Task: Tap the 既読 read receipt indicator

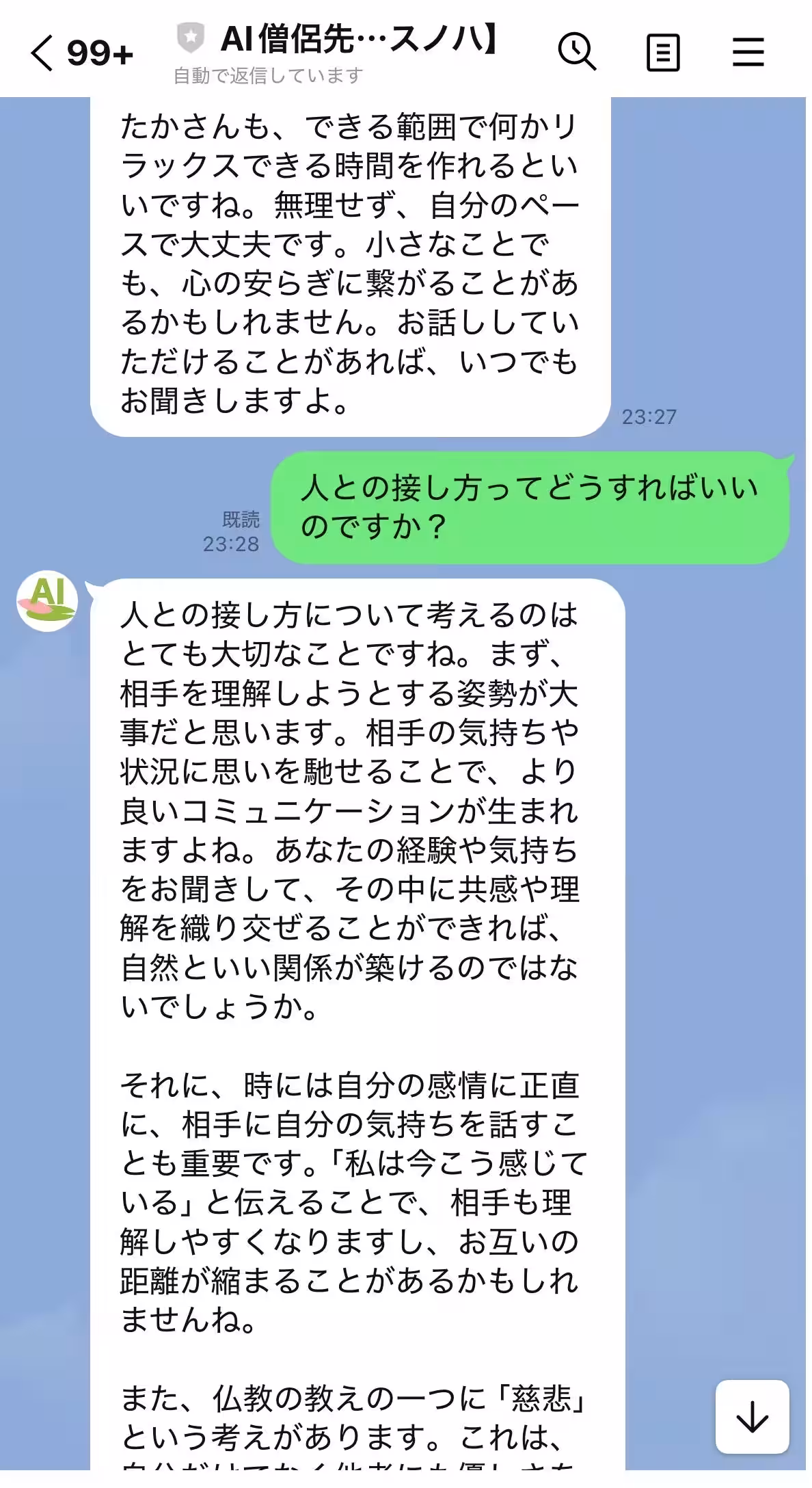Action: point(241,520)
